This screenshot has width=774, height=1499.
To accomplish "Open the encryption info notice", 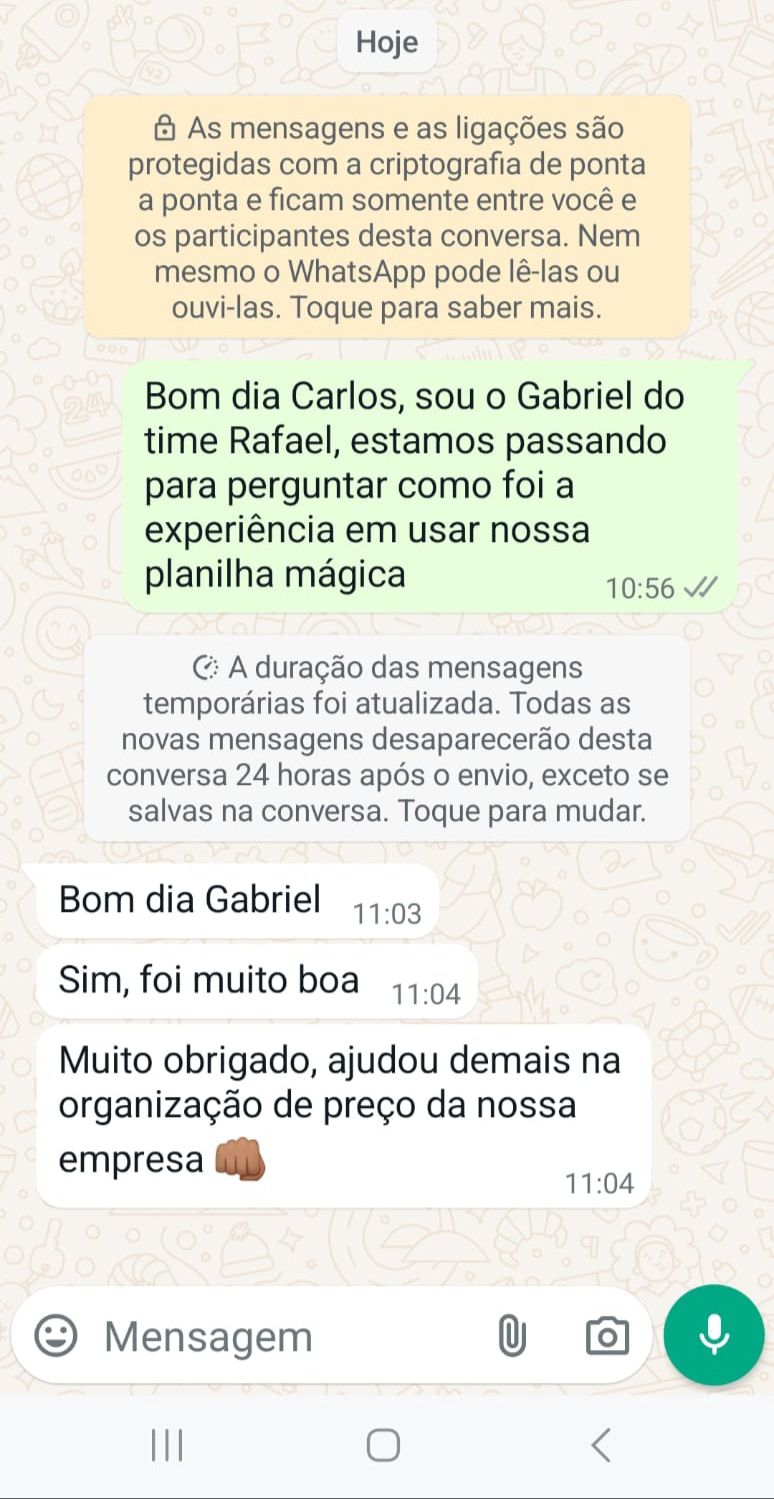I will pyautogui.click(x=387, y=217).
